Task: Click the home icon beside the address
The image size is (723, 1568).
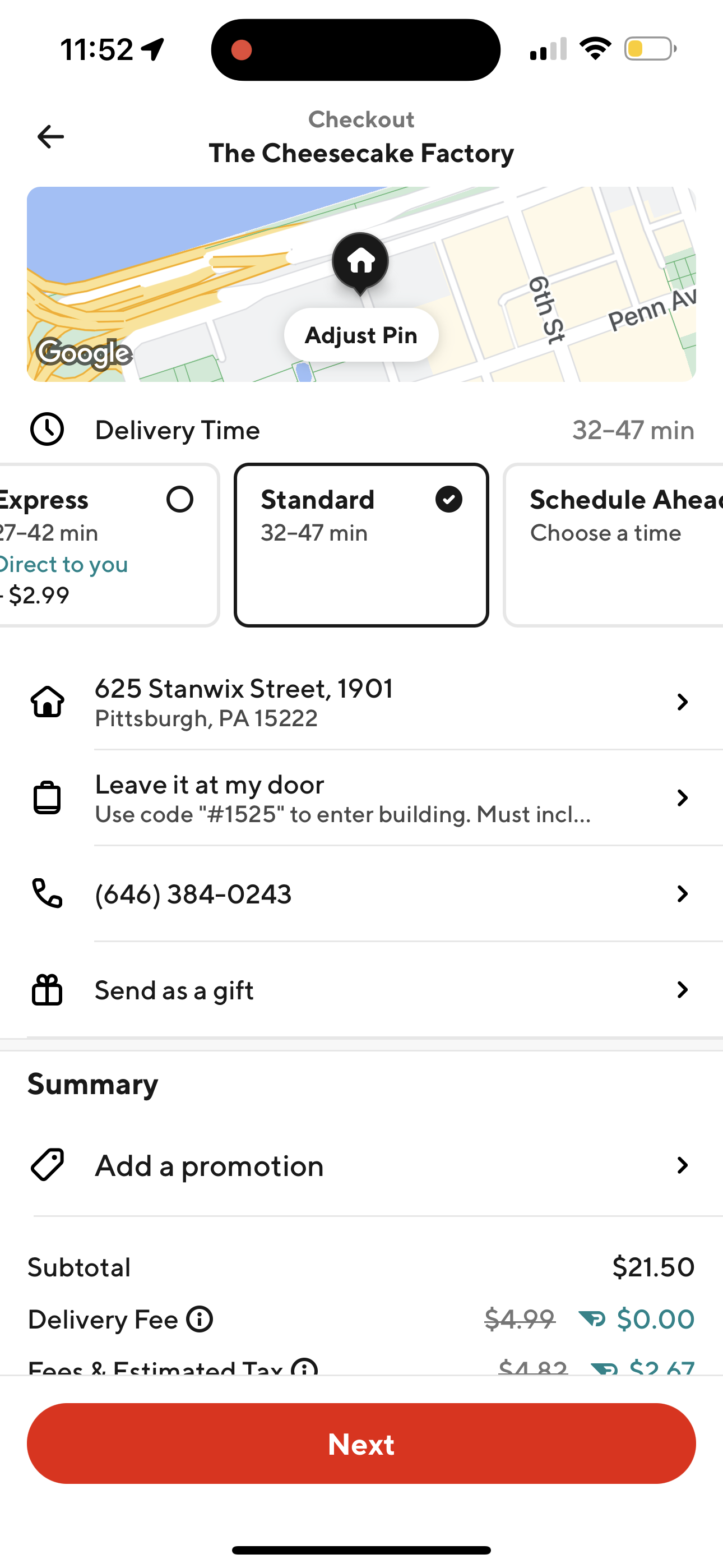Action: (x=48, y=702)
